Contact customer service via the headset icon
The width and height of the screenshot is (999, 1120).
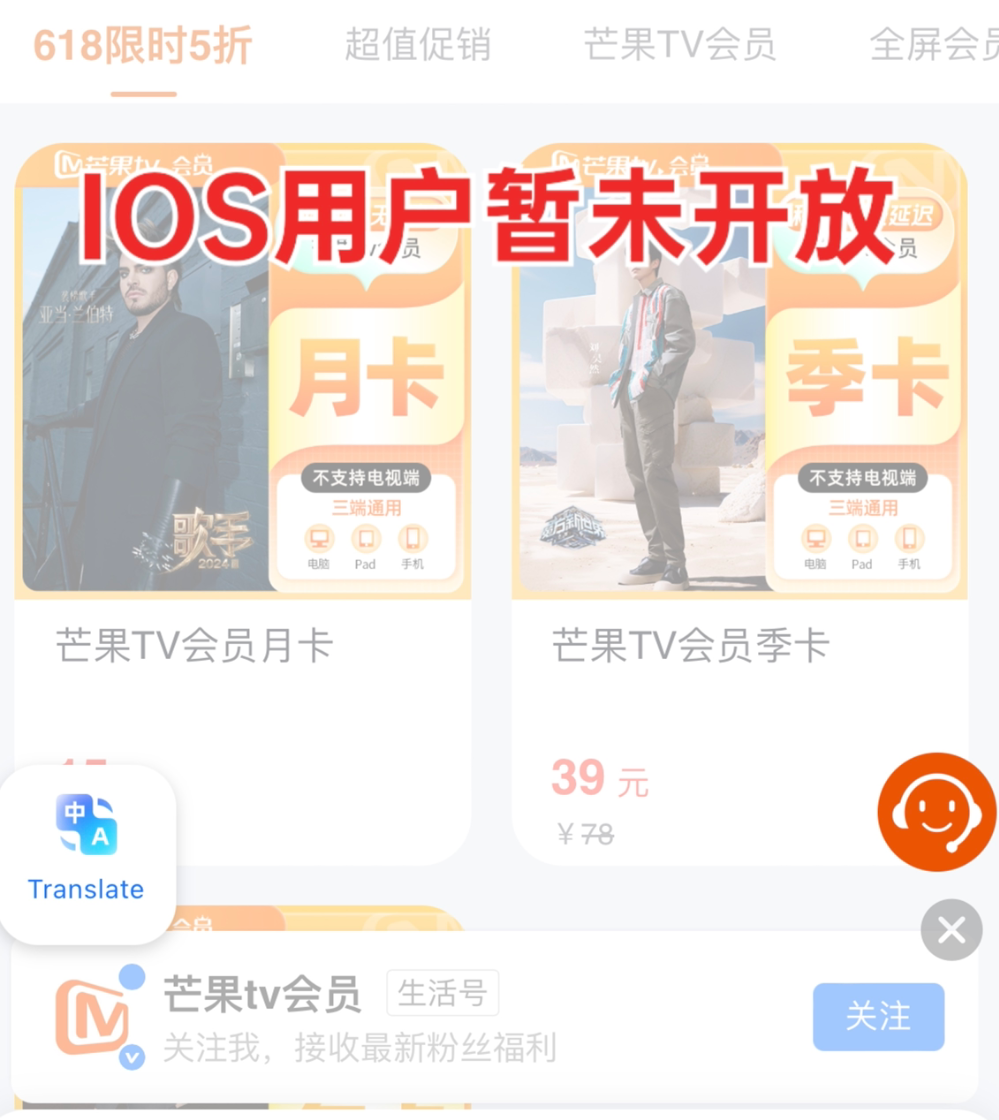[936, 811]
